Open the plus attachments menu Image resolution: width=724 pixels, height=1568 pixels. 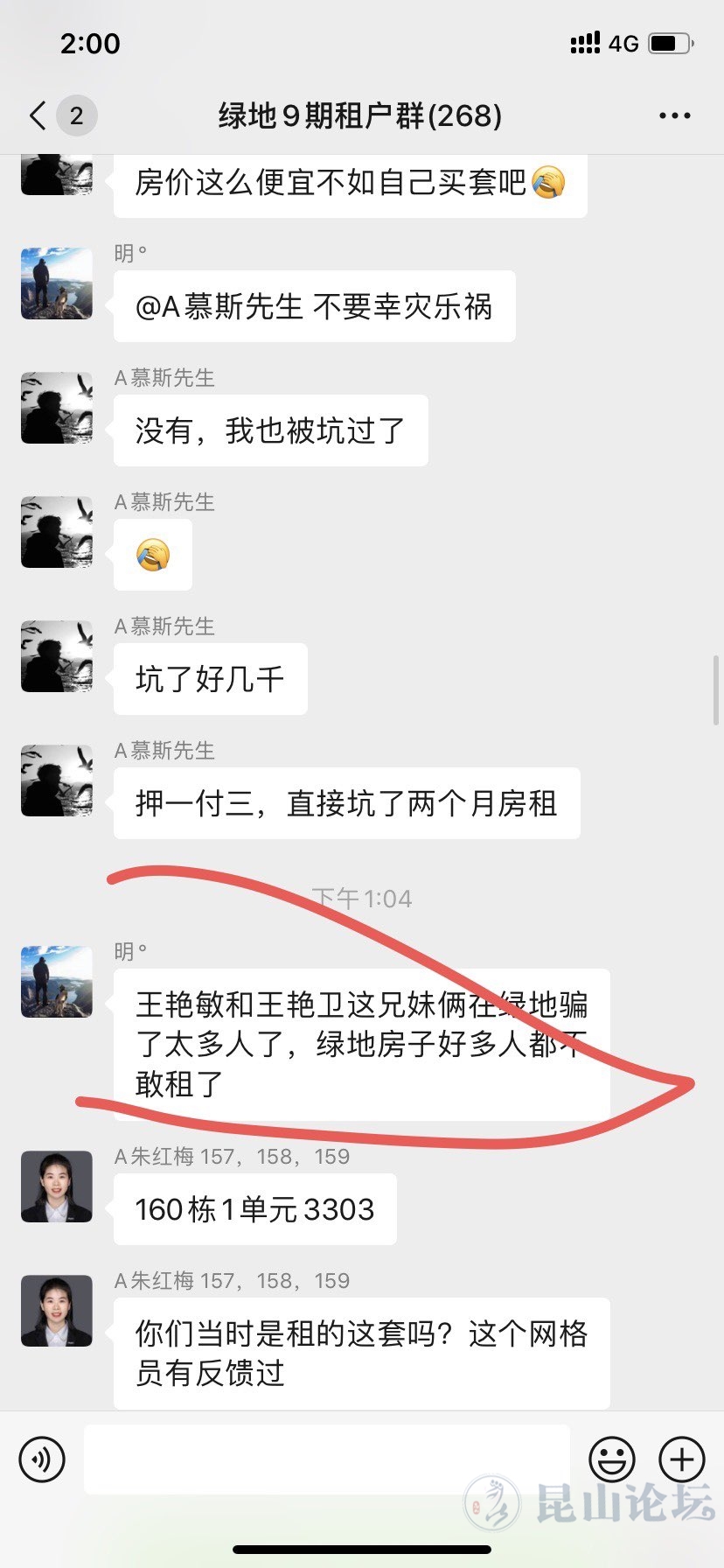pos(681,1459)
